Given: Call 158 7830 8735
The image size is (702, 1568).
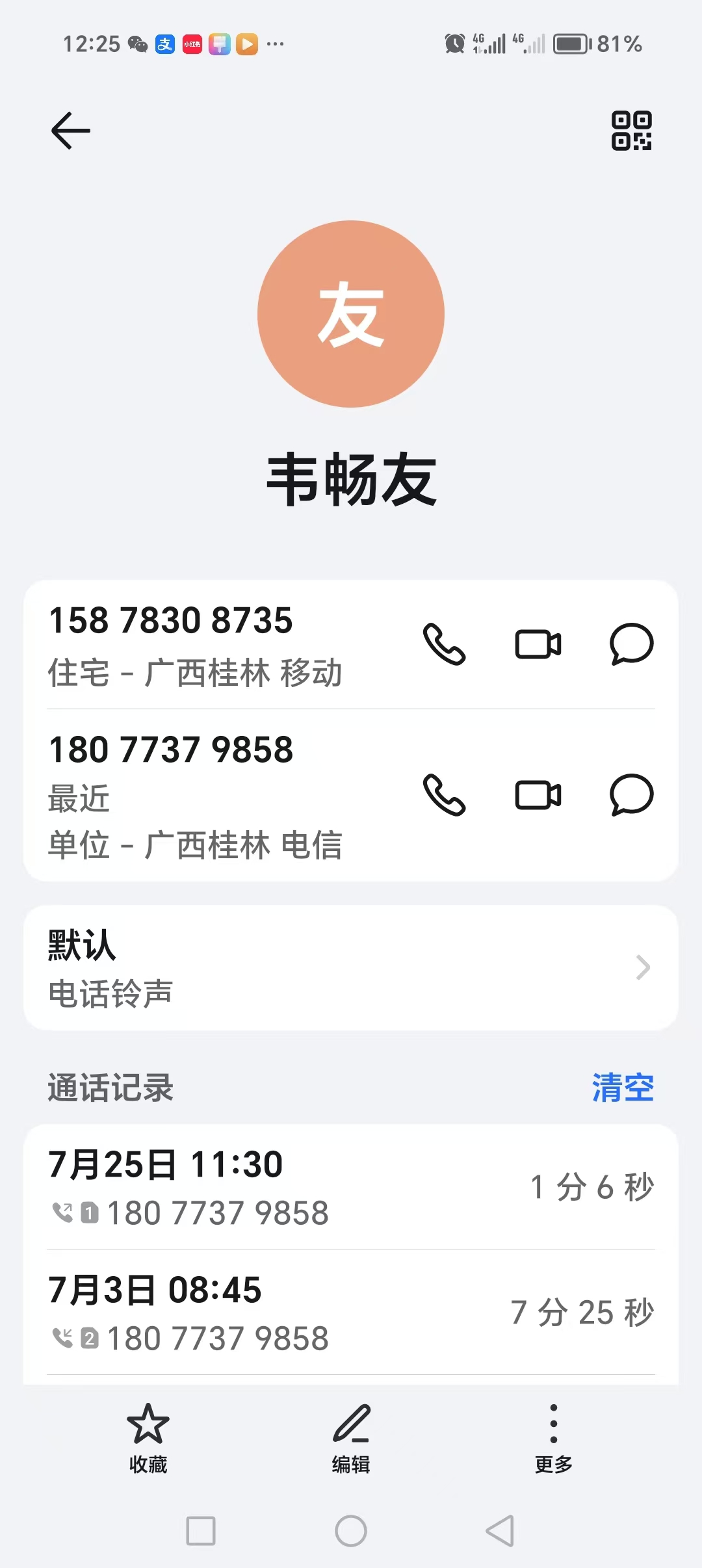Looking at the screenshot, I should pyautogui.click(x=445, y=644).
